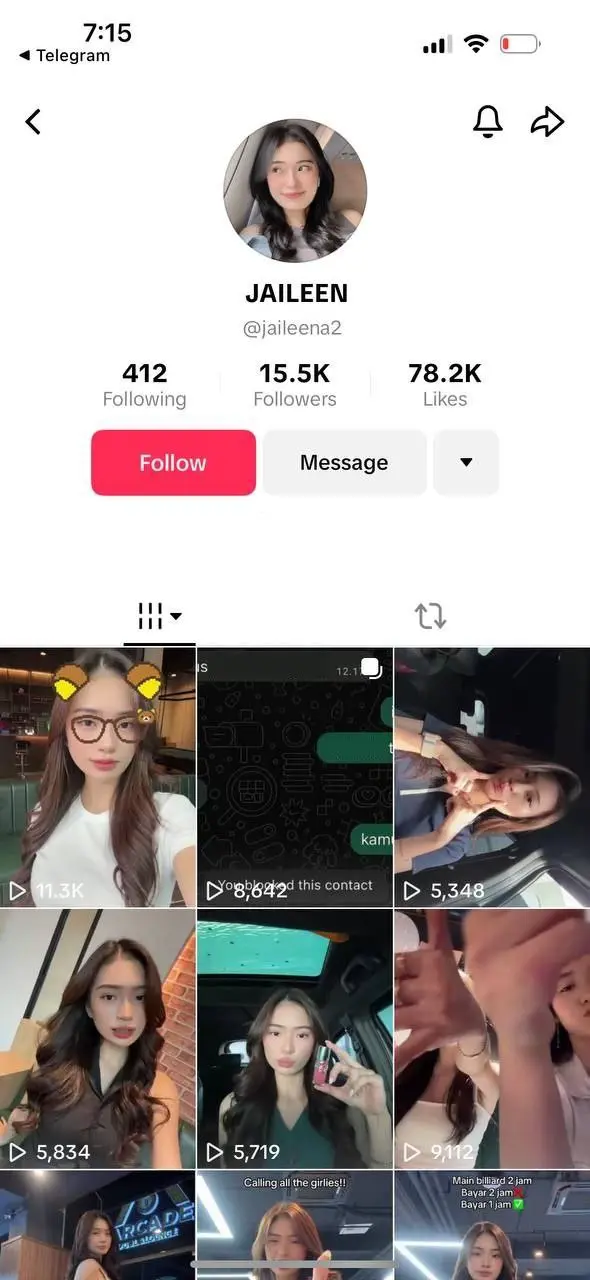Open the video with 8,642 views
The height and width of the screenshot is (1280, 590).
tap(295, 777)
